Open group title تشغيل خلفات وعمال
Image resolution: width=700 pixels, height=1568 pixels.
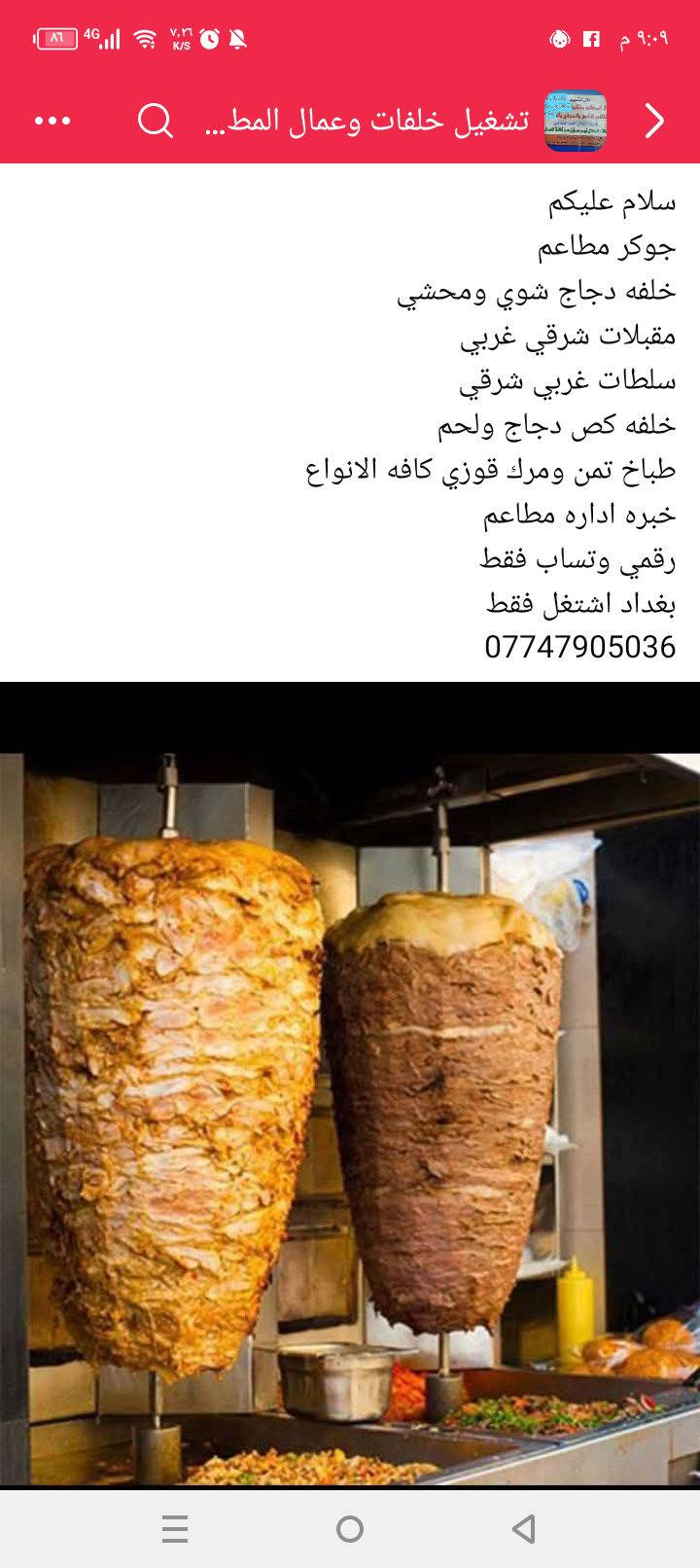369,122
